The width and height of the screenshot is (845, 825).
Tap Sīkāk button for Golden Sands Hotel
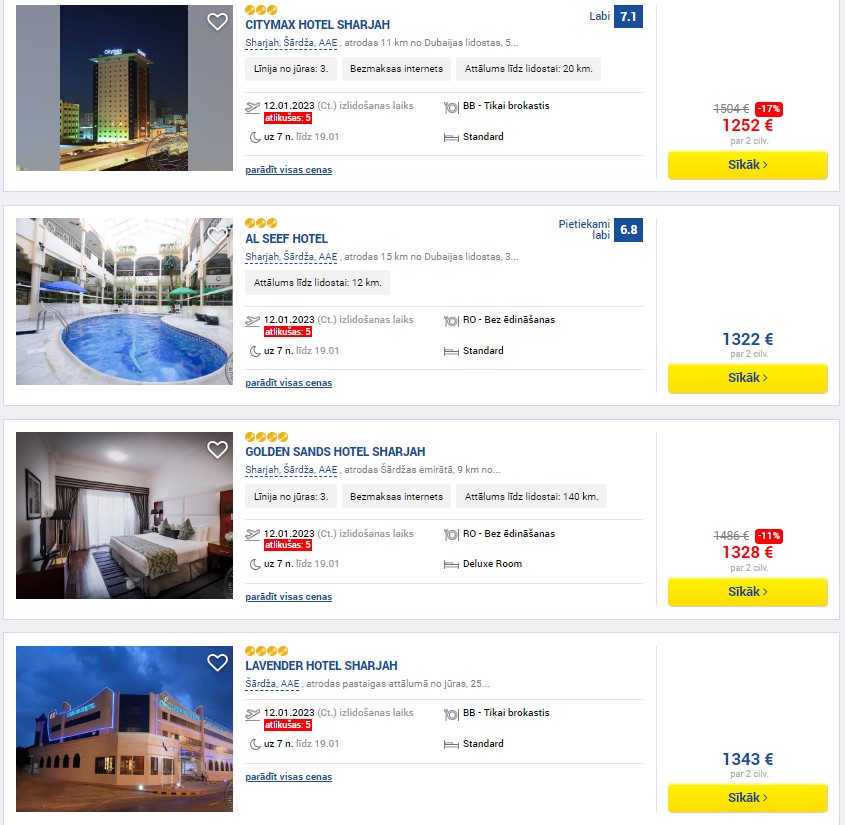click(x=747, y=592)
